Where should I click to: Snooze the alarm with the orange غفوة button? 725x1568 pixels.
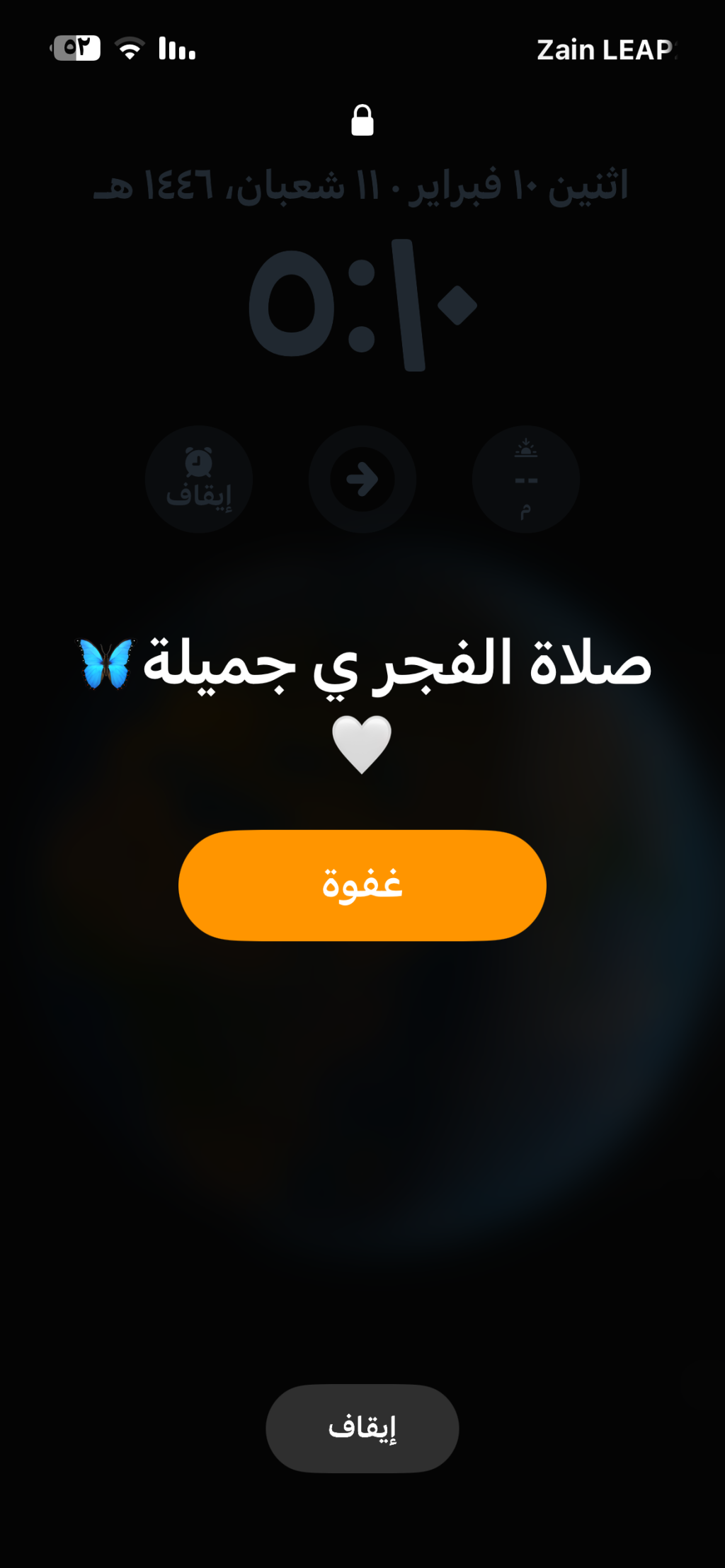point(362,885)
